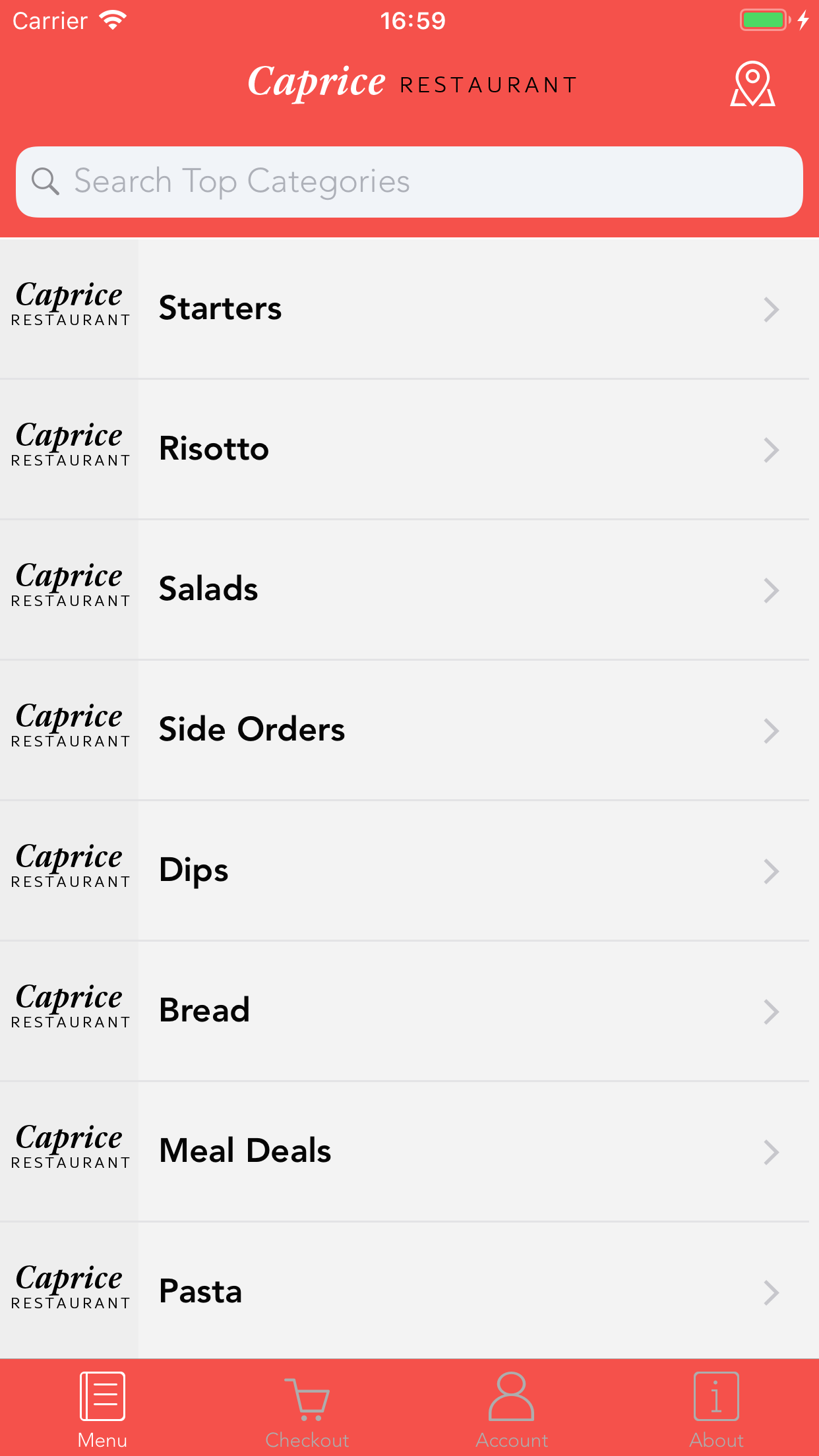819x1456 pixels.
Task: Open Meal Deals
Action: [x=409, y=1151]
